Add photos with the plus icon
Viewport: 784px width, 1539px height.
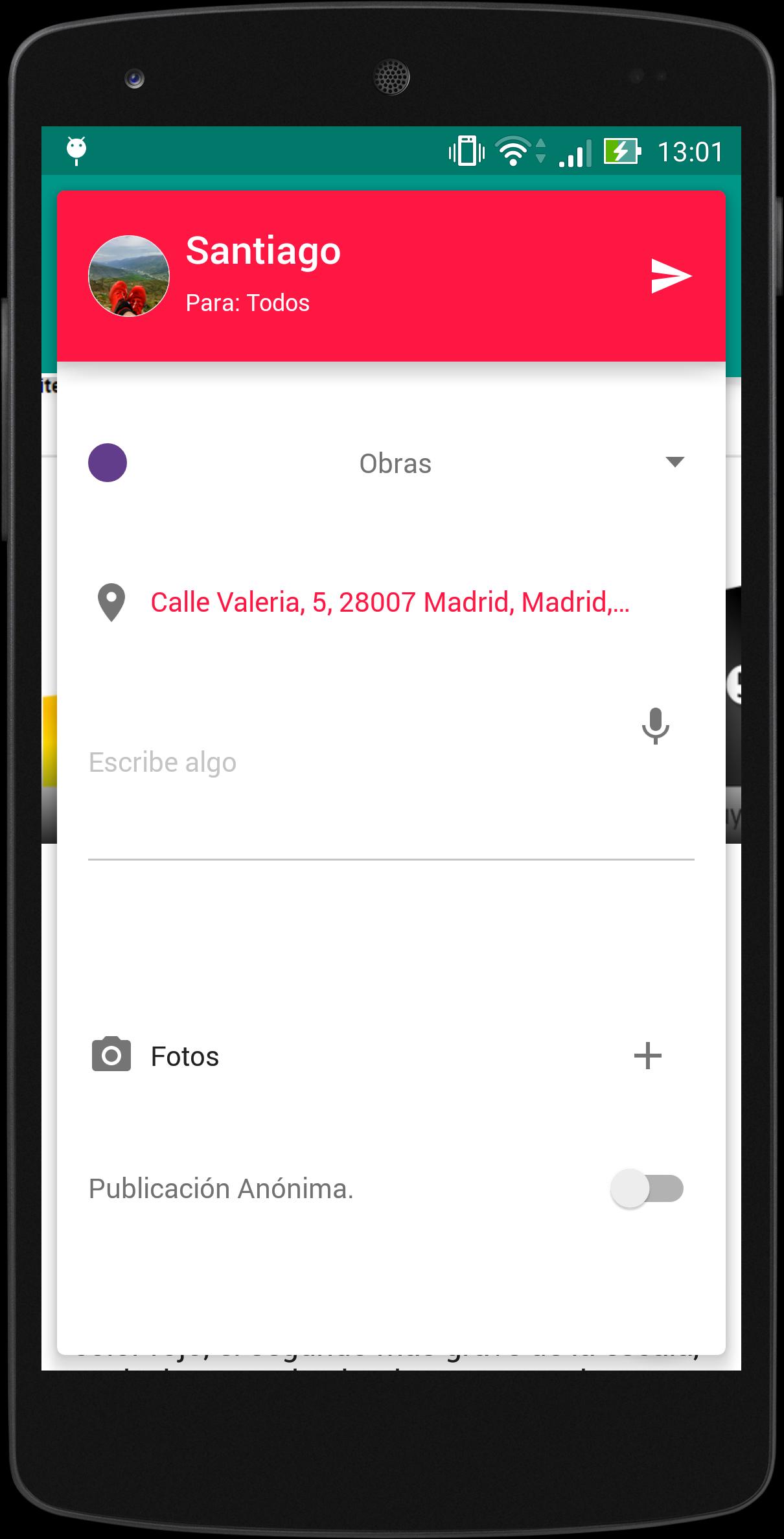(x=647, y=1056)
